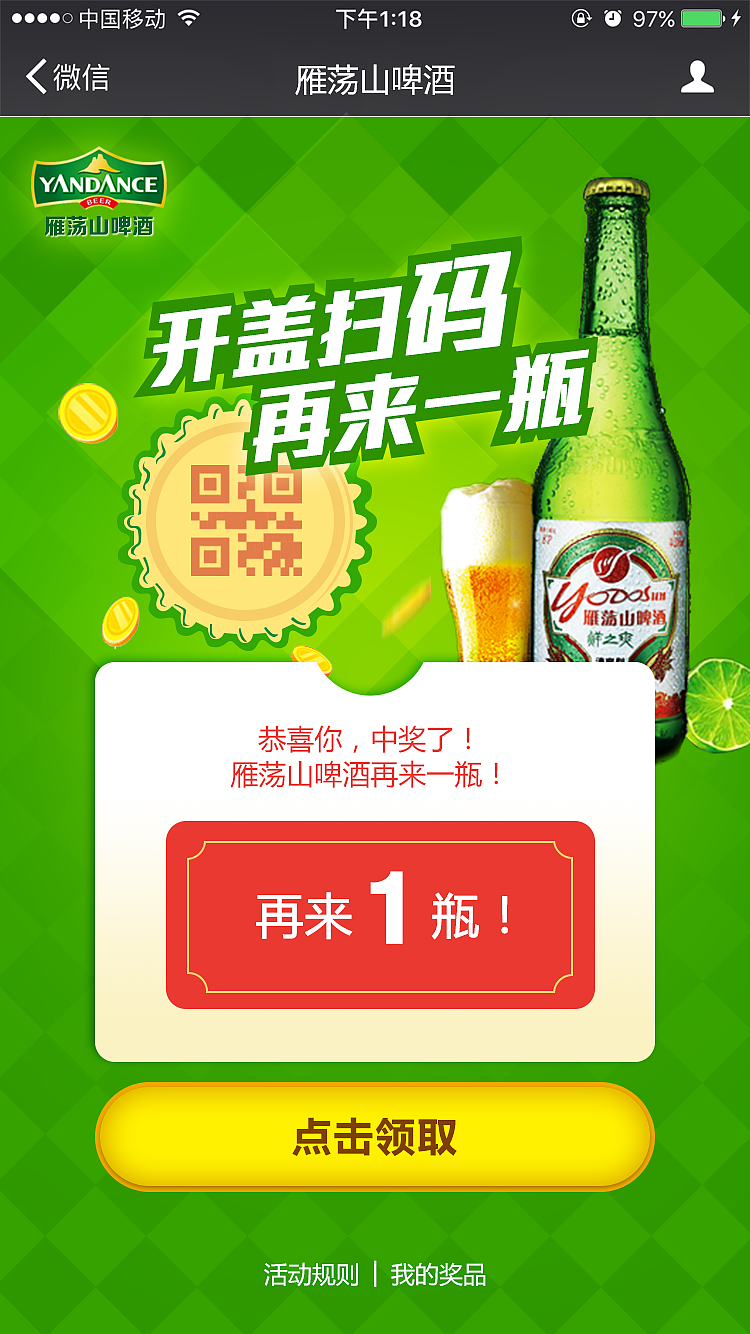Tap the congratulations winning message text
This screenshot has height=1334, width=750.
coord(375,755)
